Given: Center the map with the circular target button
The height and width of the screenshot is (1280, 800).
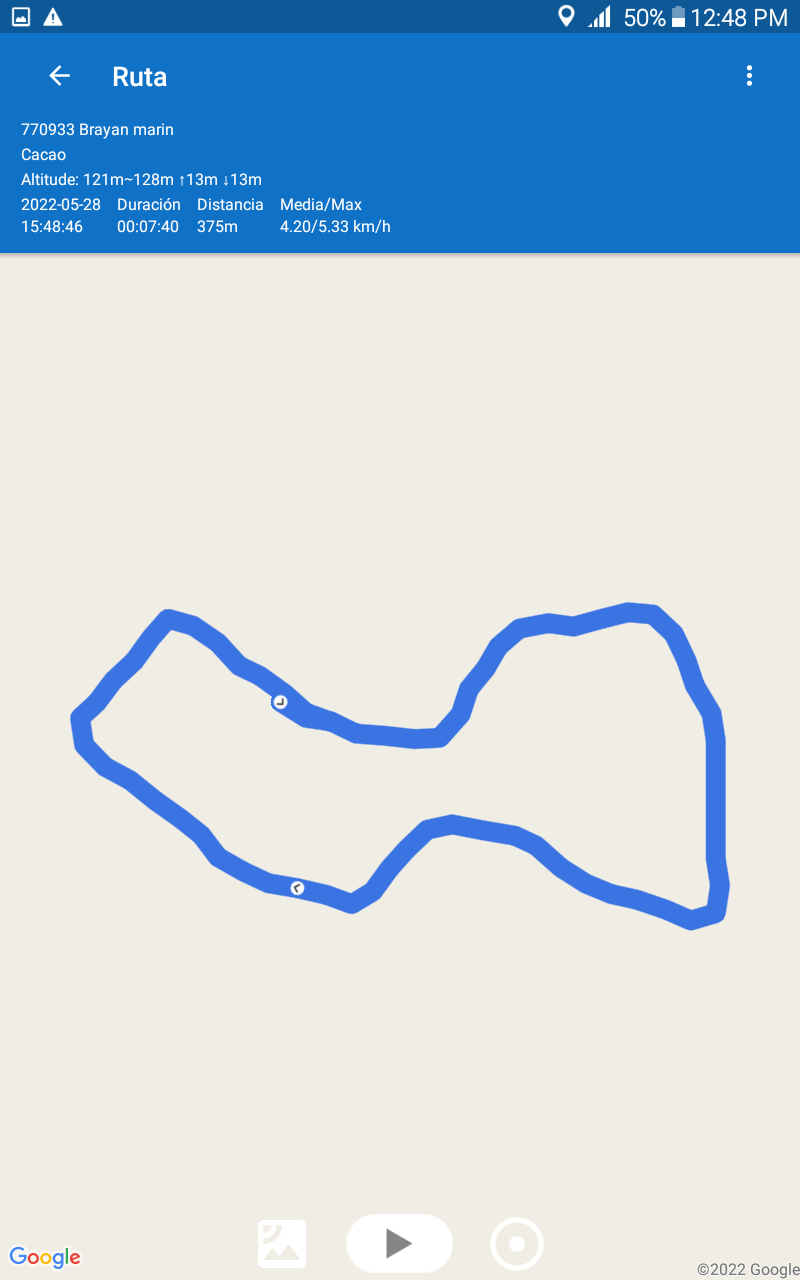Looking at the screenshot, I should (x=517, y=1244).
